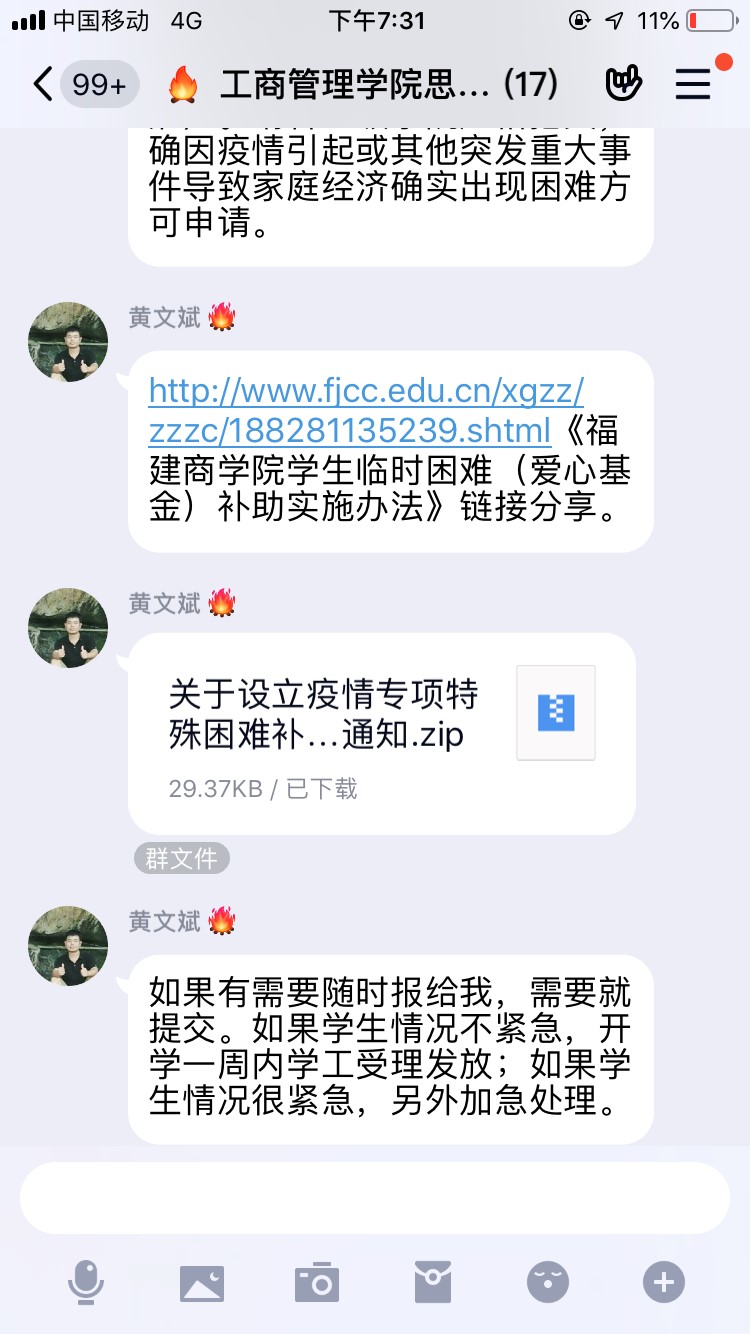Open the emoji sticker panel

548,1281
